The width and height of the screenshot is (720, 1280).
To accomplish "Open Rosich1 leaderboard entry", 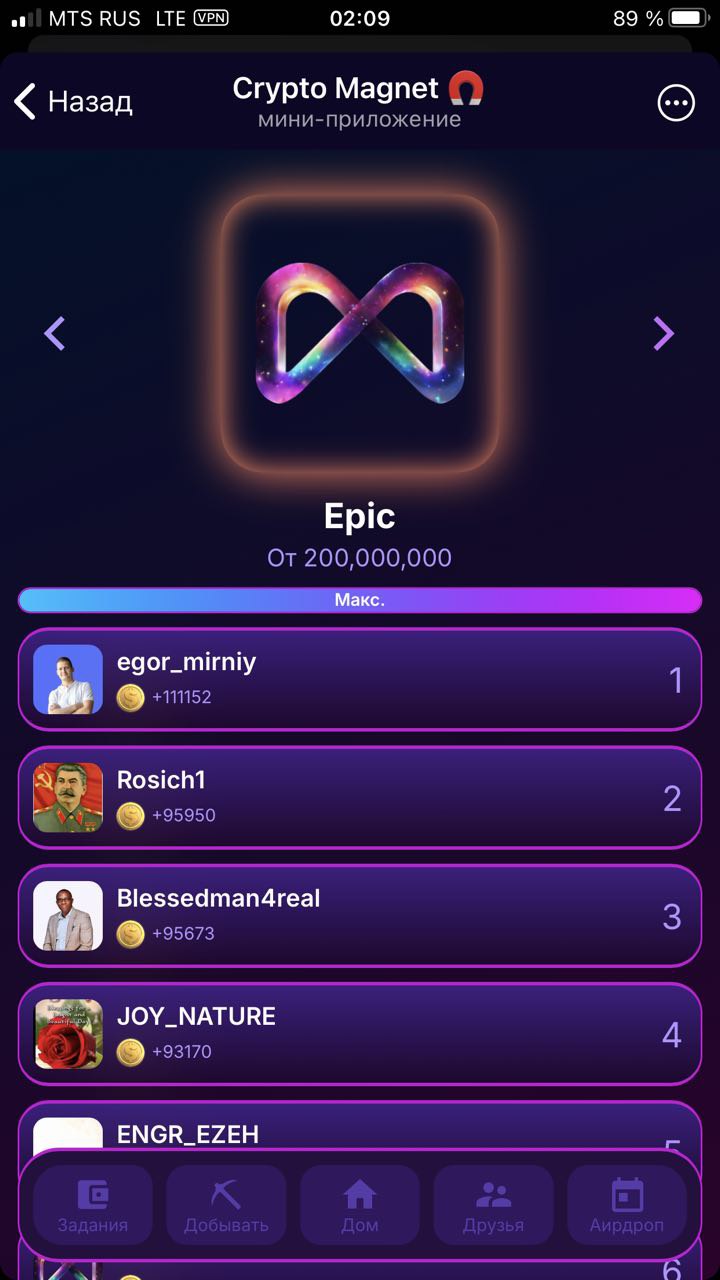I will 360,798.
